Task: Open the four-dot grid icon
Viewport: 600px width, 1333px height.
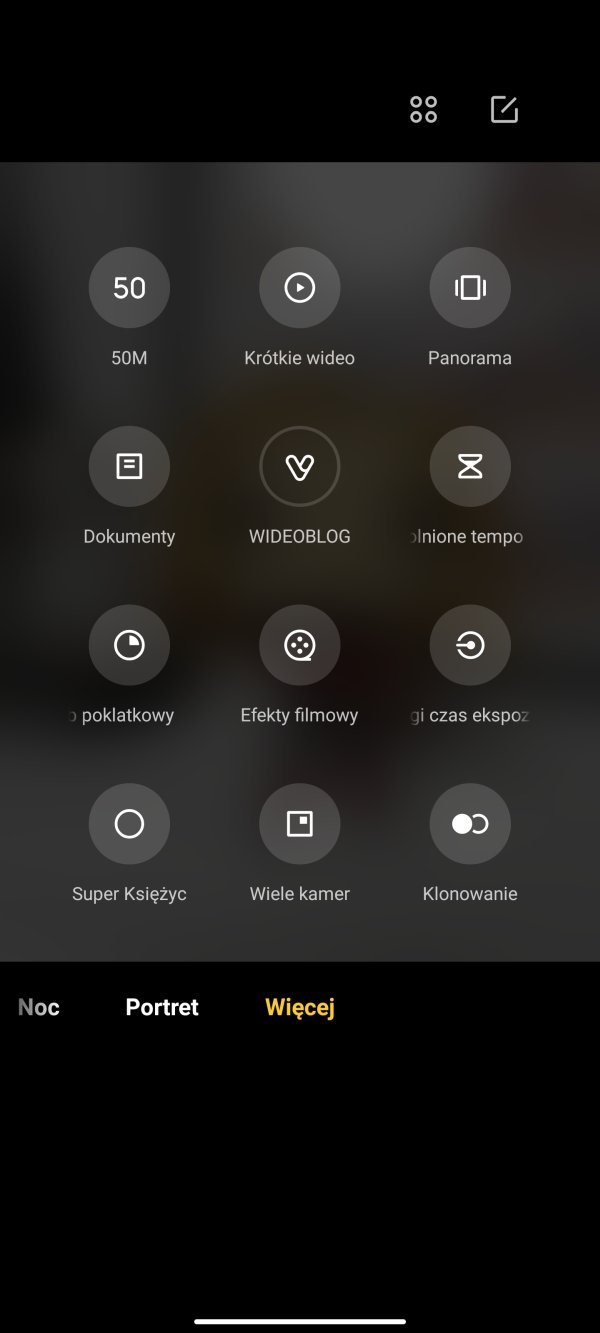Action: (424, 110)
